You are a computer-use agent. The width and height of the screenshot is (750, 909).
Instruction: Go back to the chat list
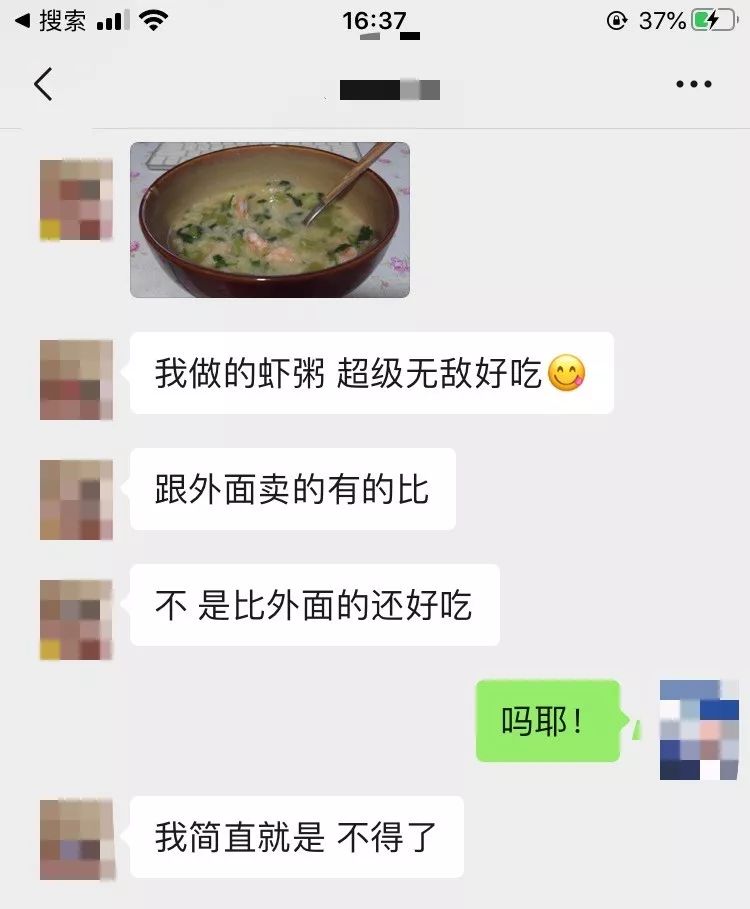pos(42,85)
